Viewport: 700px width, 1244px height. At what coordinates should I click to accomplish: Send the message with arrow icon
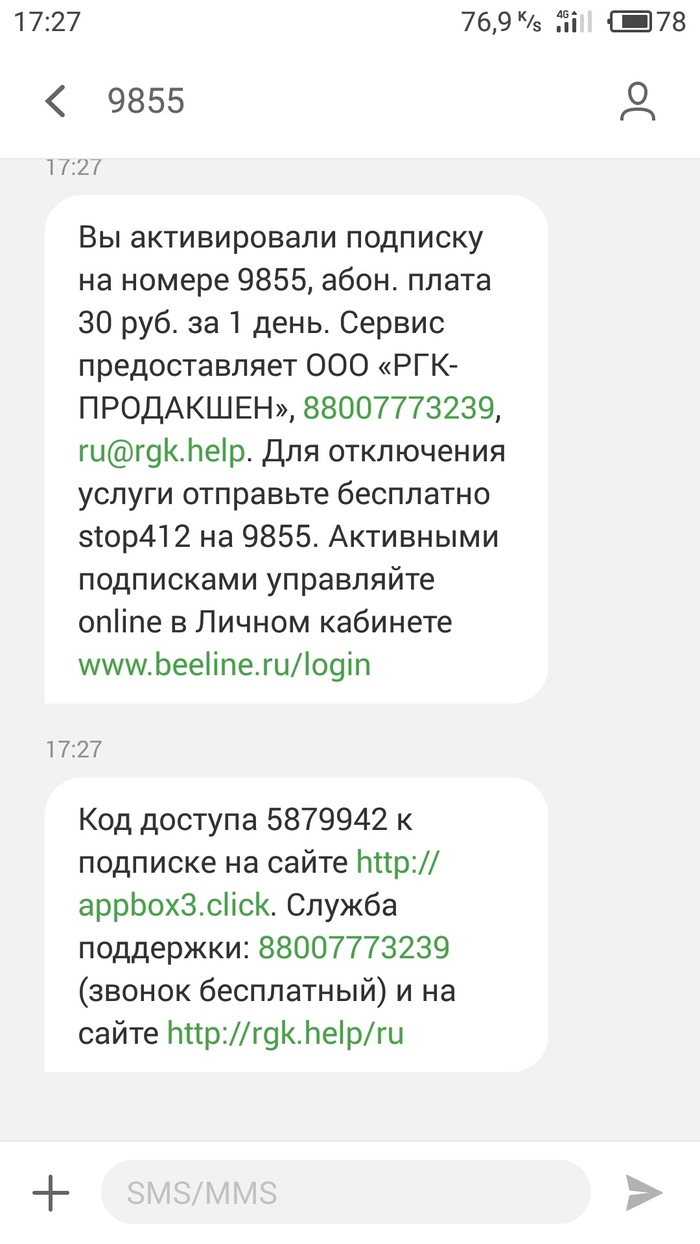click(644, 1192)
